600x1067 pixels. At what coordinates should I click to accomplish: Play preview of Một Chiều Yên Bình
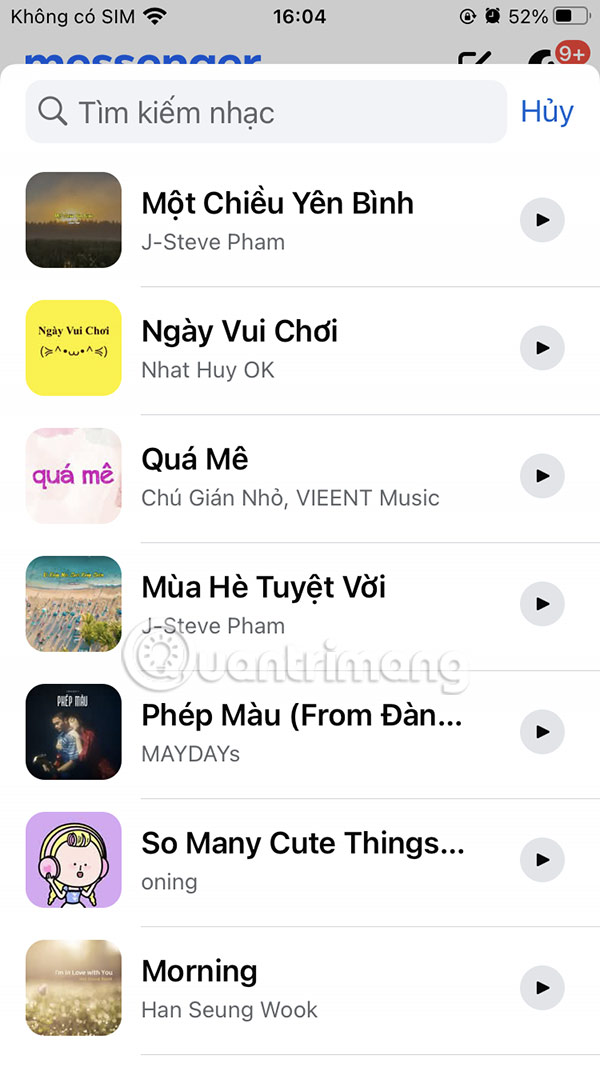coord(542,220)
